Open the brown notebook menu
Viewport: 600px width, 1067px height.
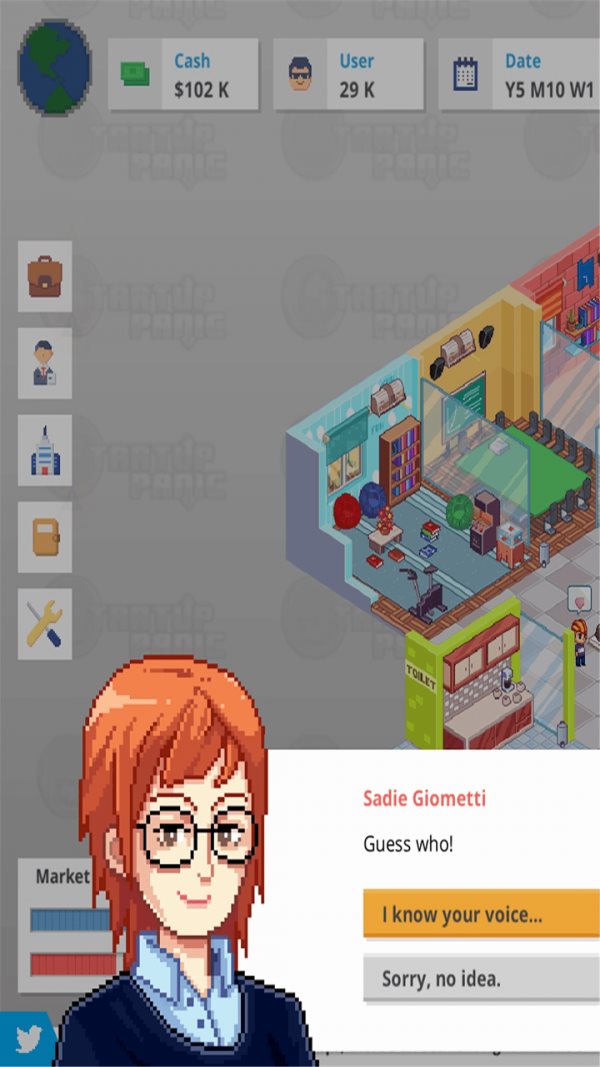click(x=45, y=537)
